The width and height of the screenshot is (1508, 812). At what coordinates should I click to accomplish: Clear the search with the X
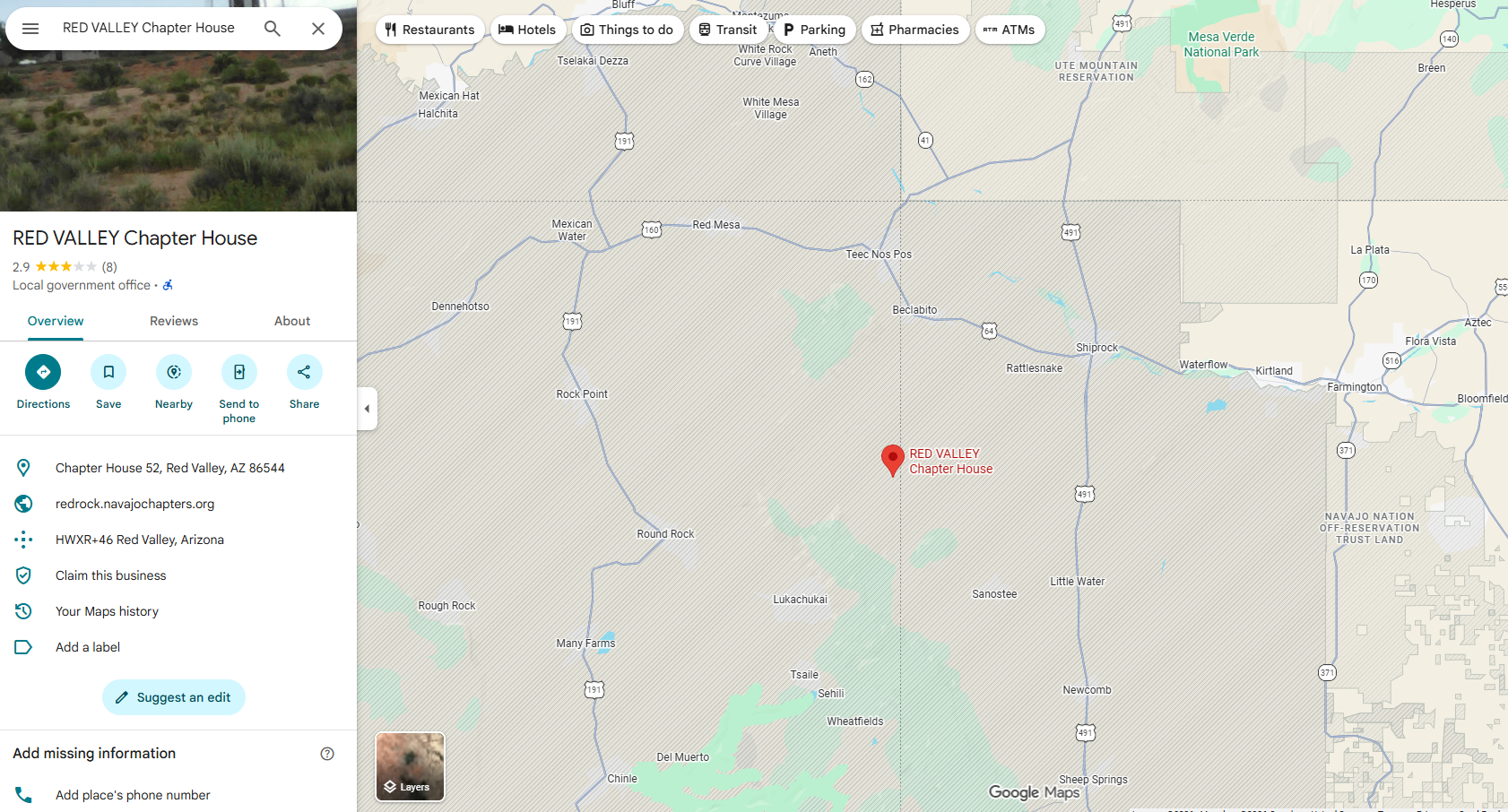[x=318, y=29]
